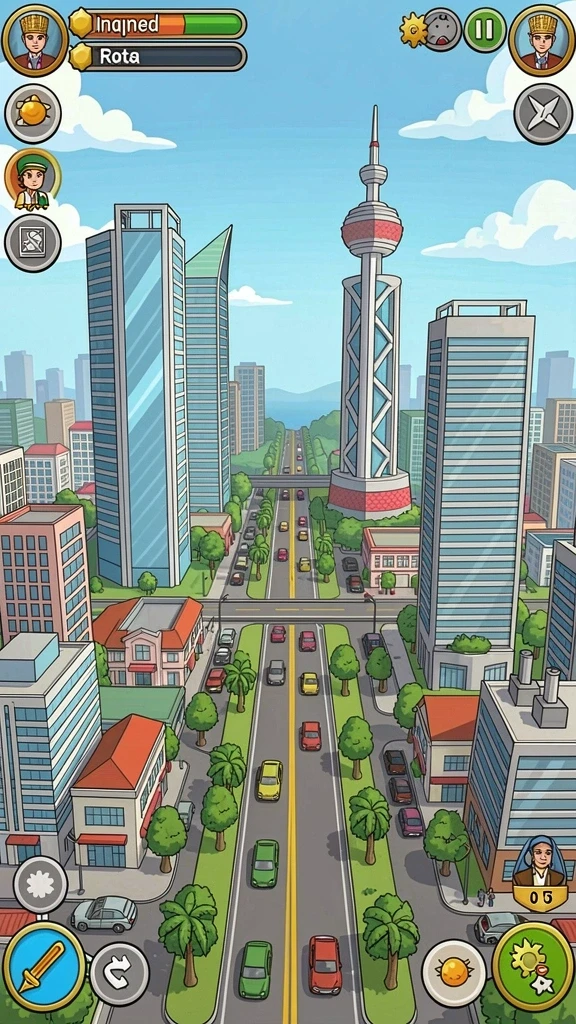Image resolution: width=576 pixels, height=1024 pixels.
Task: Activate the blue golden sword button
Action: click(x=44, y=967)
